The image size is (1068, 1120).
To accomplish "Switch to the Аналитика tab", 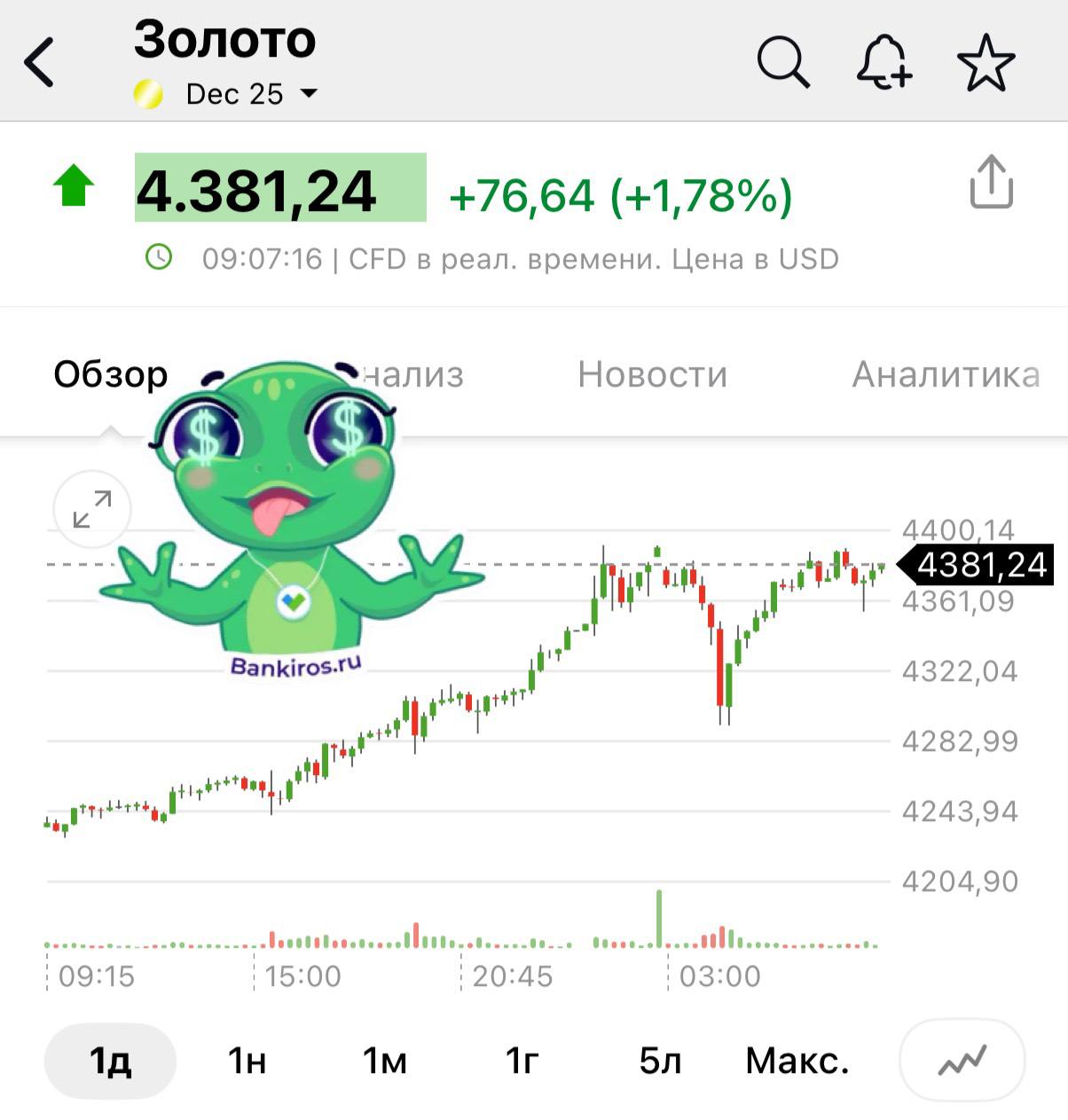I will pyautogui.click(x=945, y=374).
